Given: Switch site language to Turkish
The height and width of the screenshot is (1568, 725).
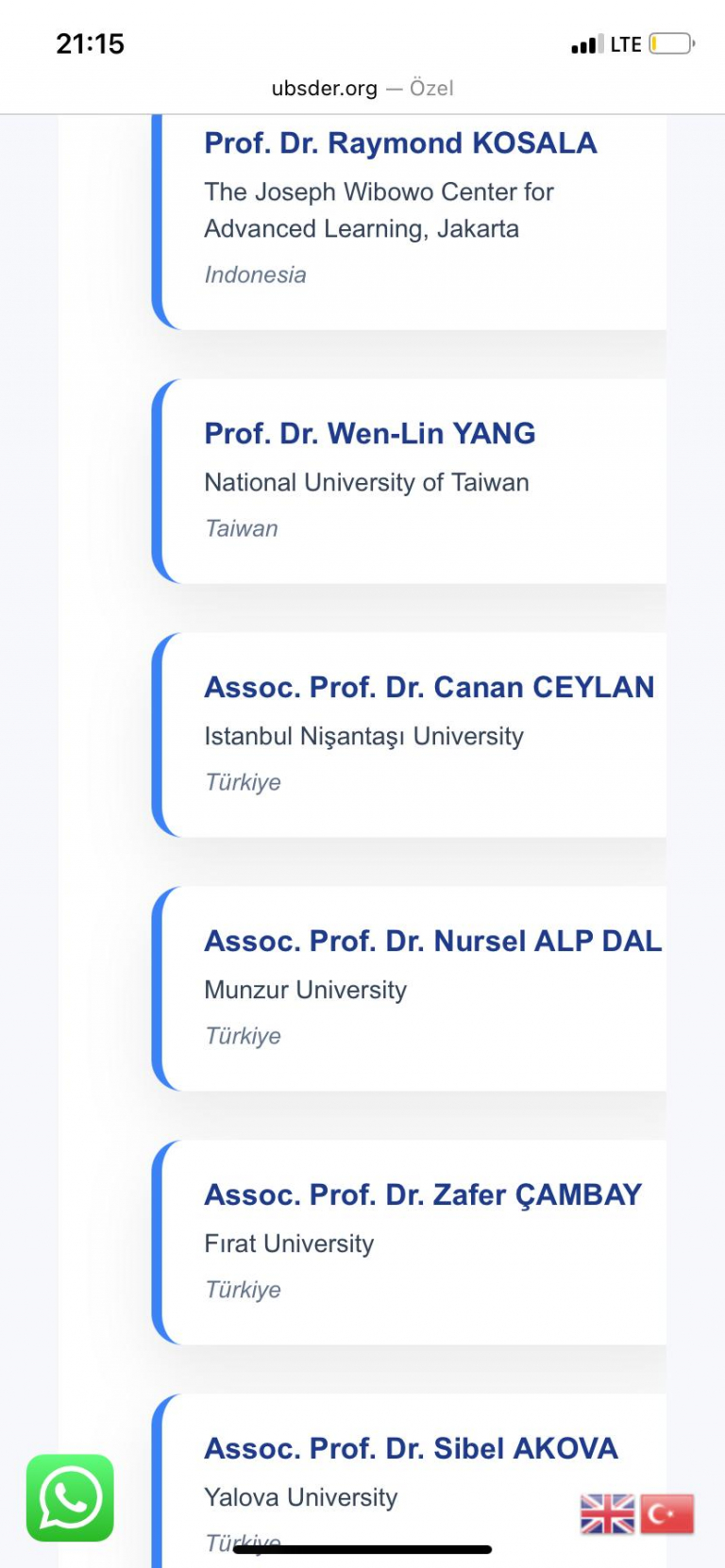Looking at the screenshot, I should (666, 1513).
